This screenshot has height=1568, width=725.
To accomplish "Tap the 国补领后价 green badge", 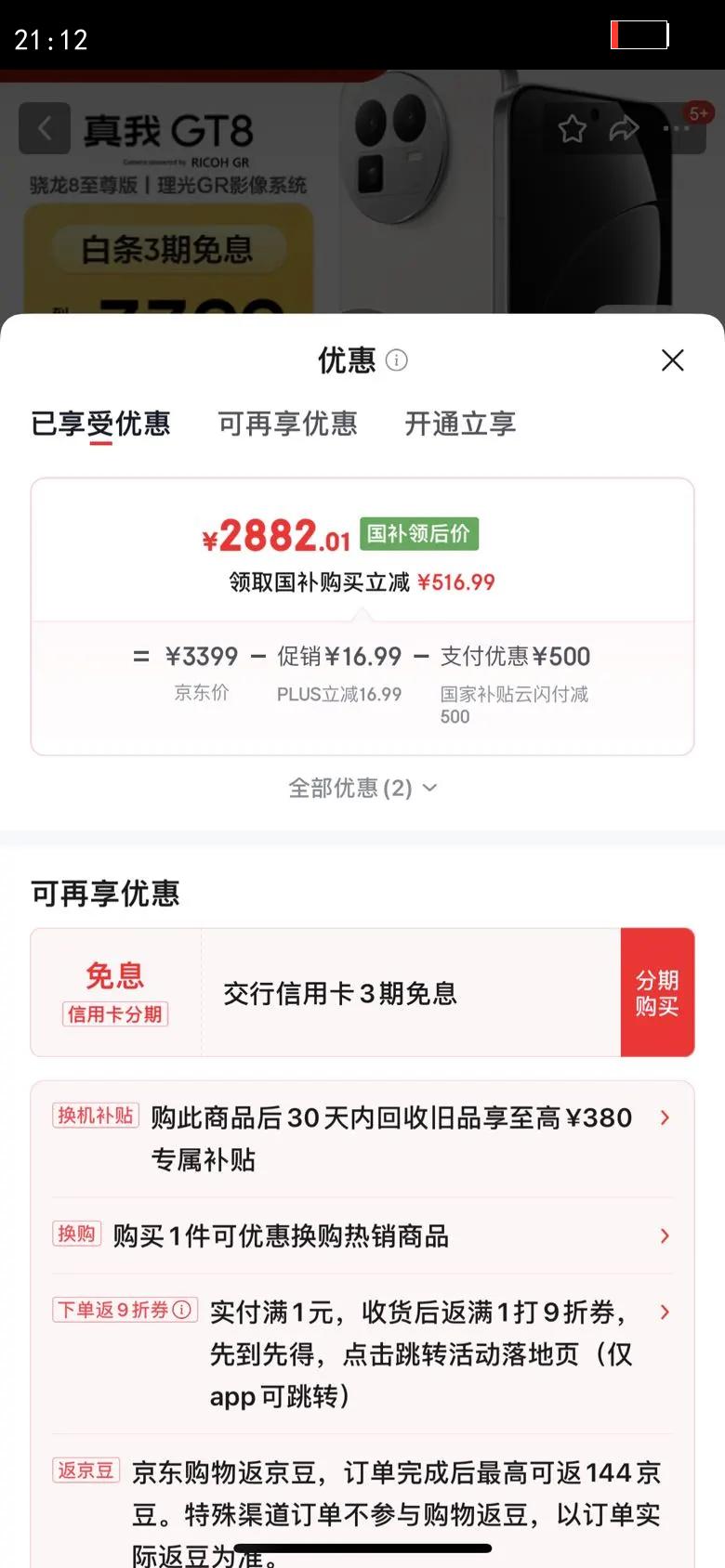I will tap(418, 533).
